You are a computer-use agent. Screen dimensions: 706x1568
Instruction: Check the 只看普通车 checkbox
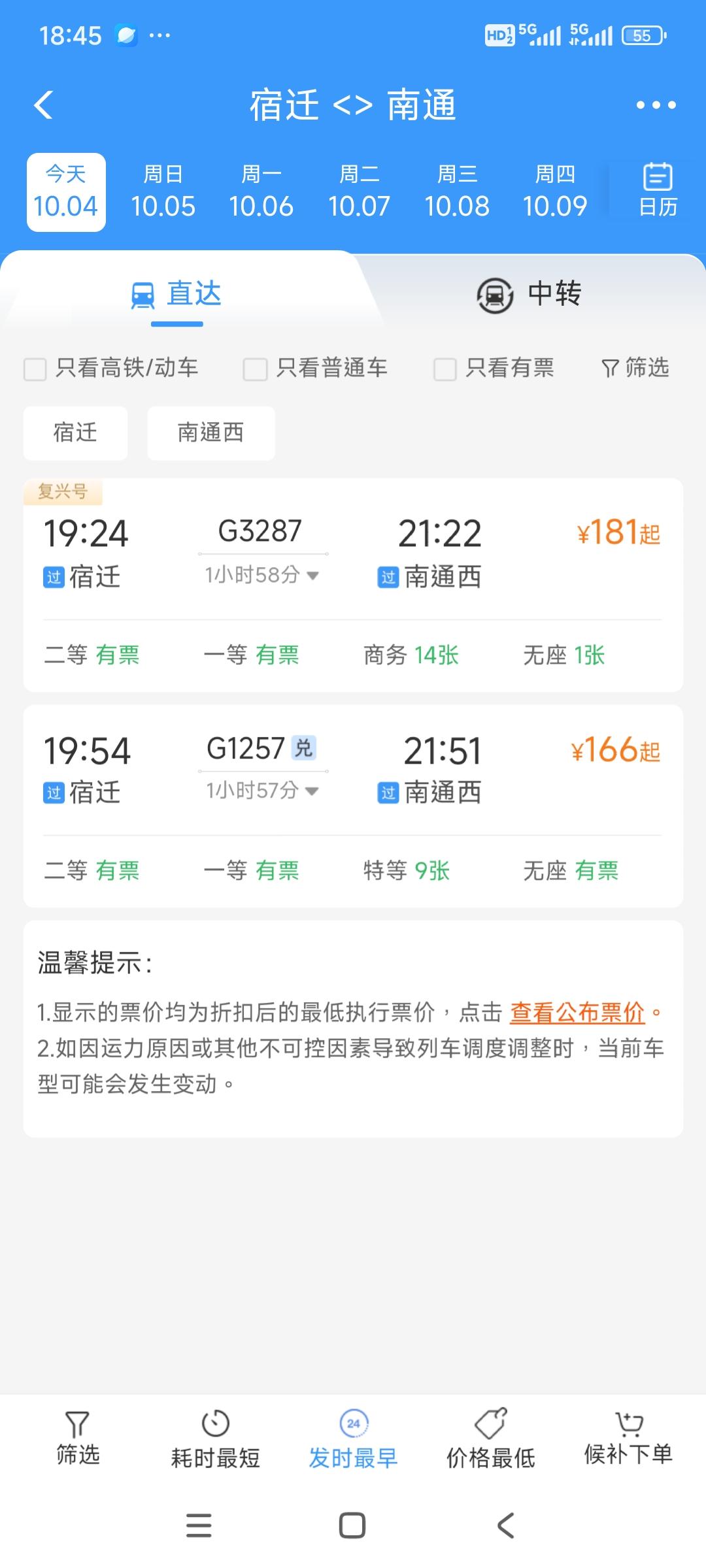pyautogui.click(x=255, y=368)
